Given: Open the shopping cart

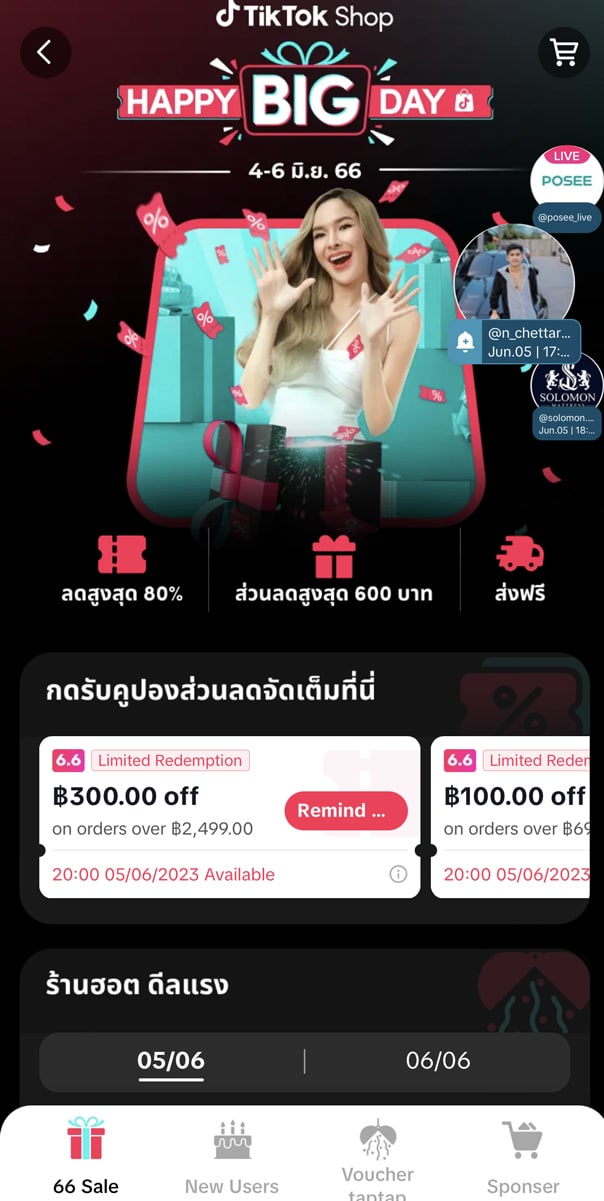Looking at the screenshot, I should click(564, 53).
